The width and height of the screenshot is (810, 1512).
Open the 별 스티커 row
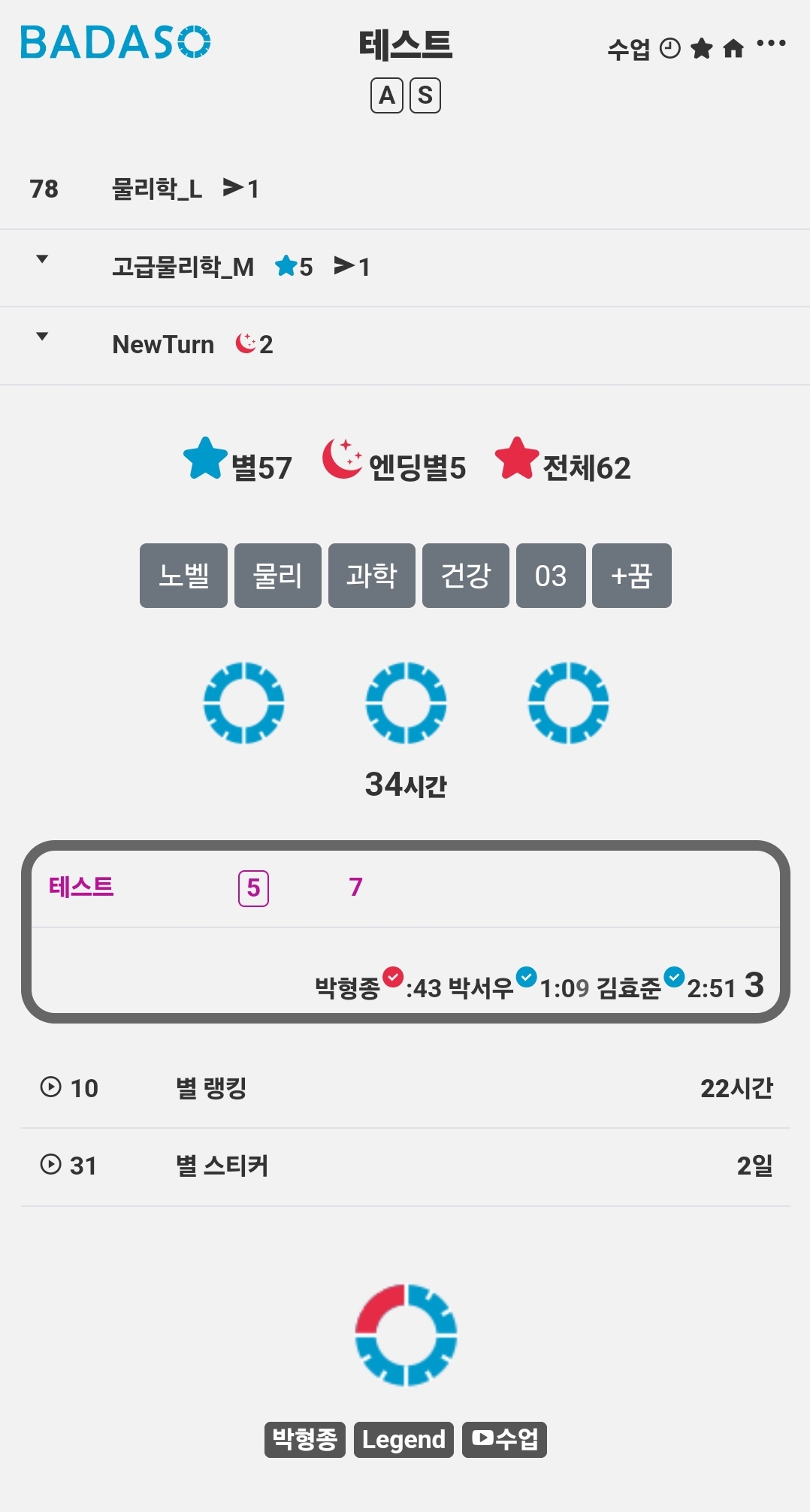[x=405, y=1166]
